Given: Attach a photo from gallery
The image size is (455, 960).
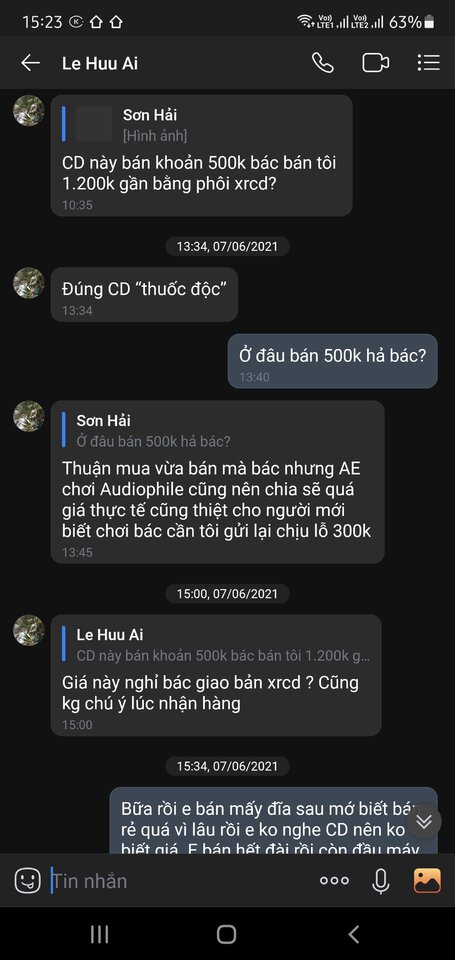Looking at the screenshot, I should click(x=427, y=880).
